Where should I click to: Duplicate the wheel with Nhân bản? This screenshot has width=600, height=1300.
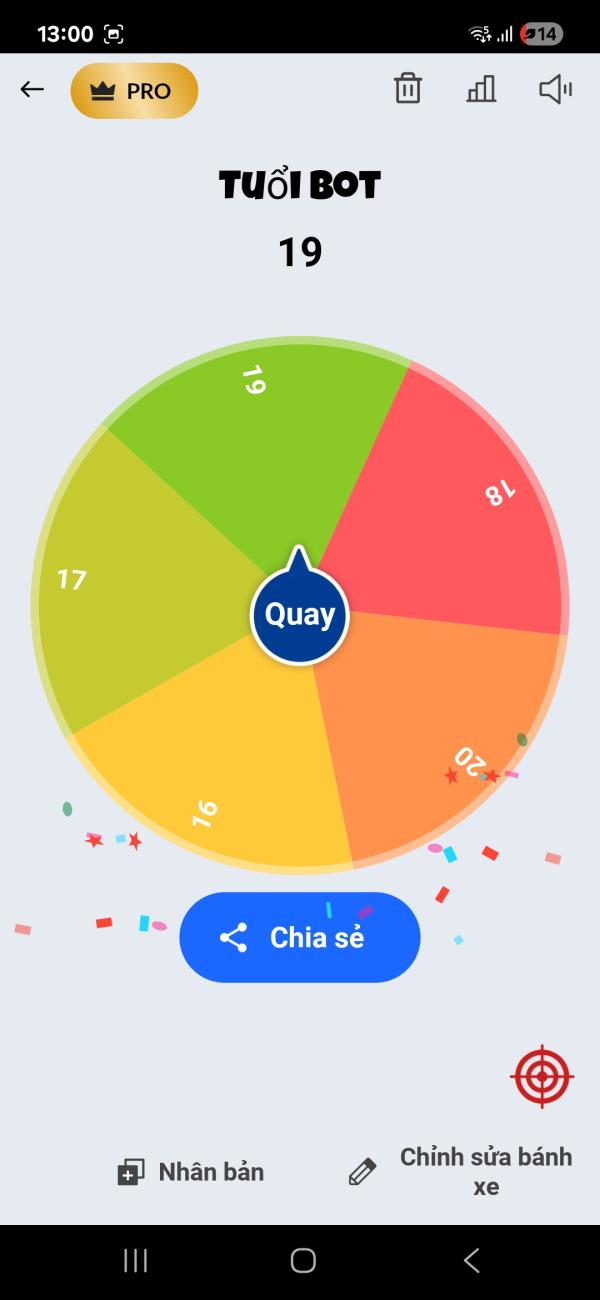[x=191, y=1172]
